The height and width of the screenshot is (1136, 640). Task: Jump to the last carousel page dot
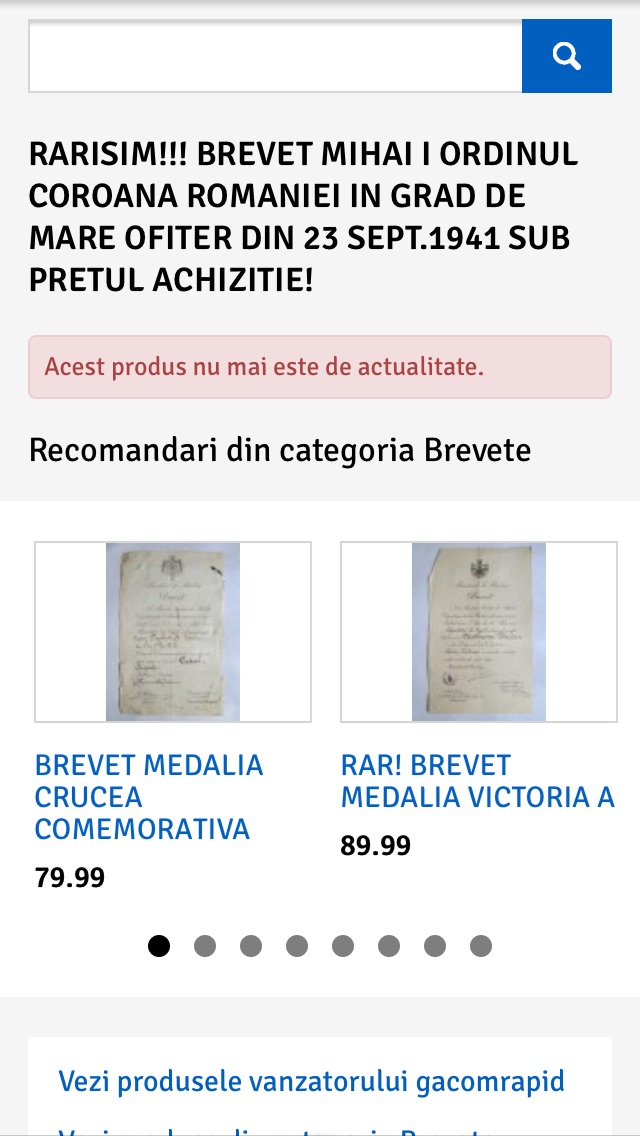[x=481, y=946]
